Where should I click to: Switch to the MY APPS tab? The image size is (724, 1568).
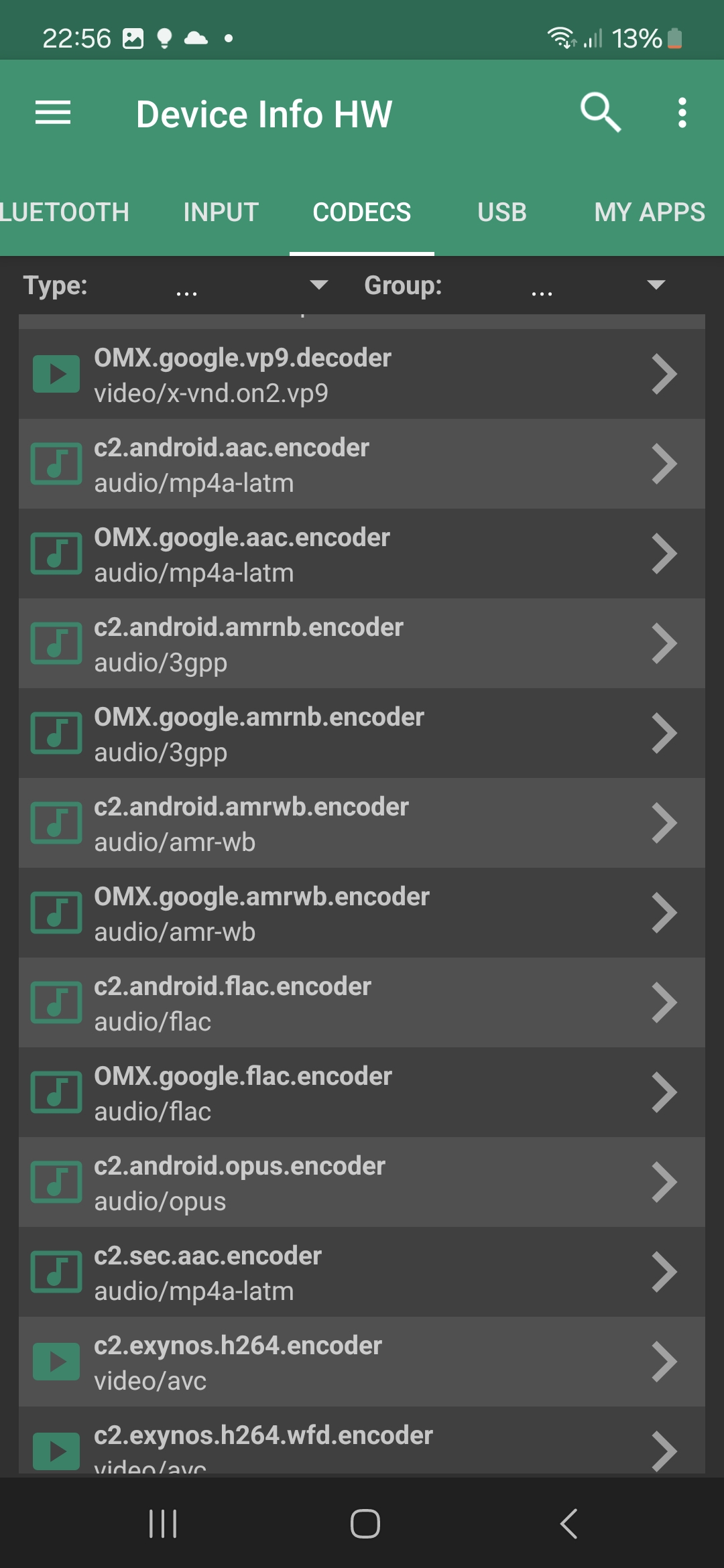point(649,212)
